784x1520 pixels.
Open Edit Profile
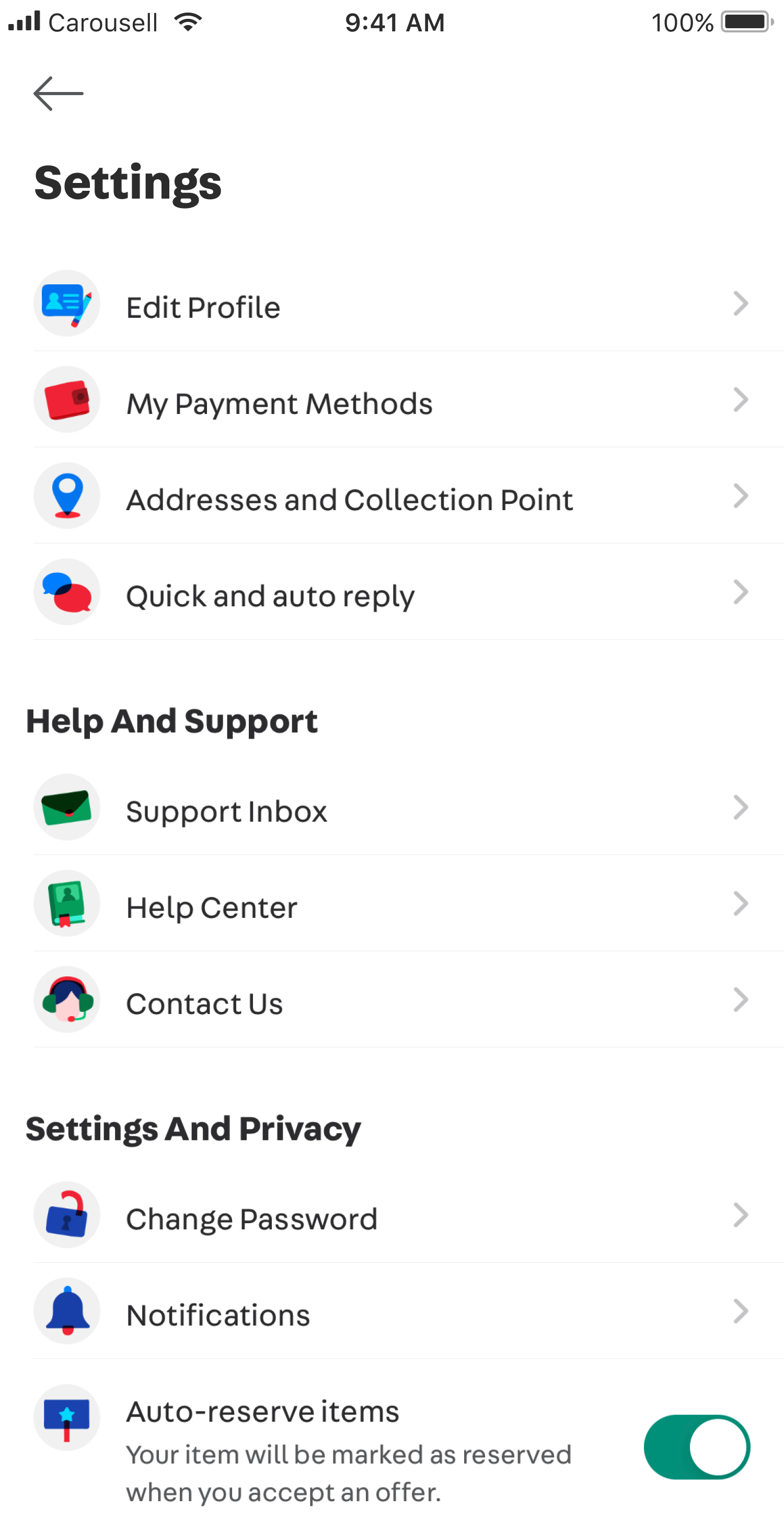tap(391, 304)
